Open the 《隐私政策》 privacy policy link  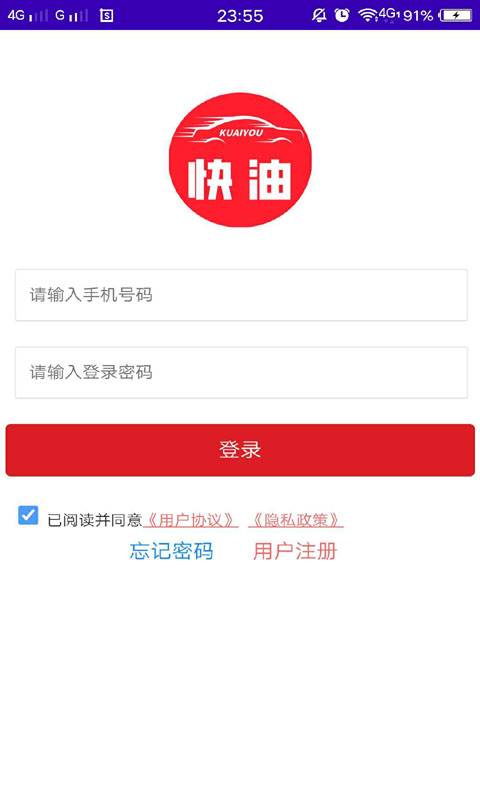click(x=296, y=520)
